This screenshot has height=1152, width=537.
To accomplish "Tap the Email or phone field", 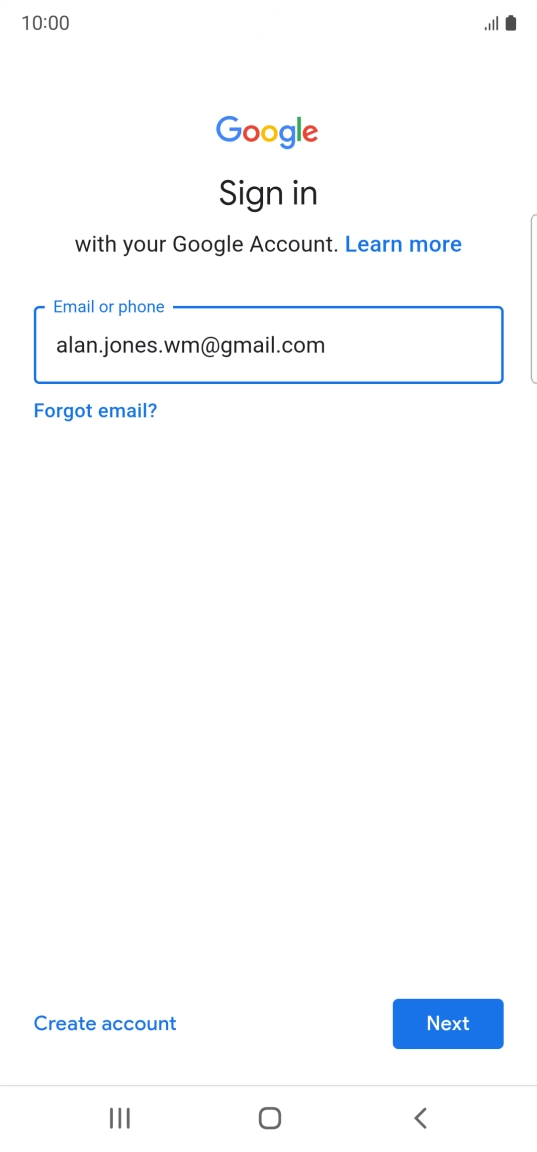I will coord(268,345).
